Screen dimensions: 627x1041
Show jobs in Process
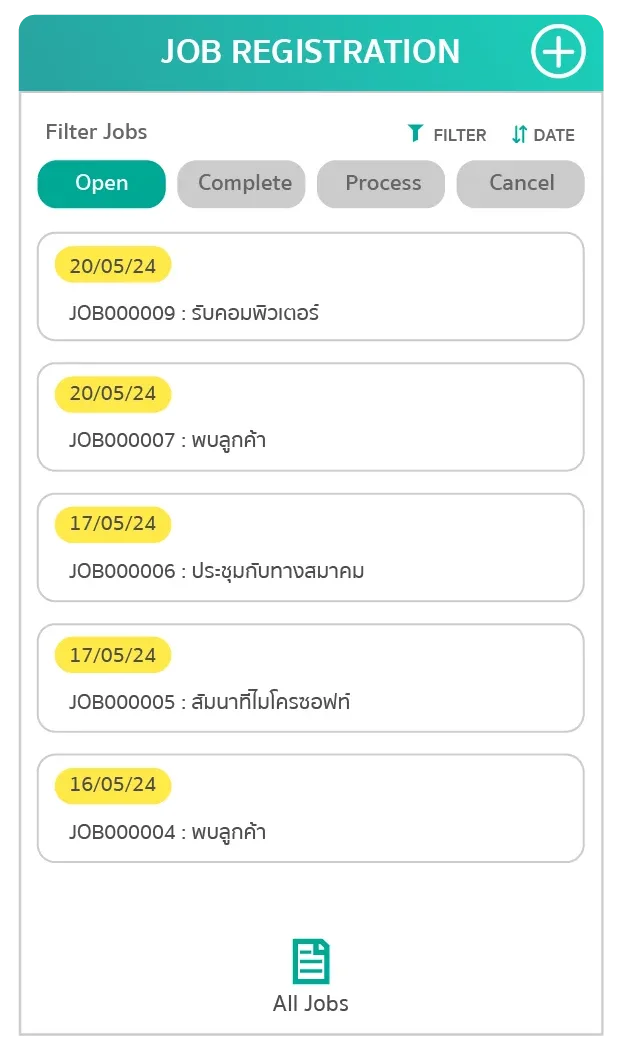(381, 184)
